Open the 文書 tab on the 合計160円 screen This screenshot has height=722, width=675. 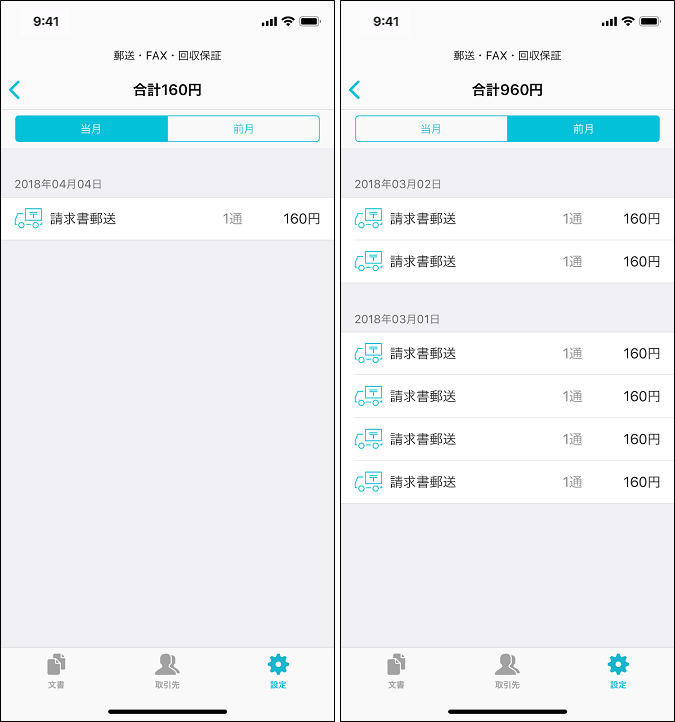(x=57, y=671)
